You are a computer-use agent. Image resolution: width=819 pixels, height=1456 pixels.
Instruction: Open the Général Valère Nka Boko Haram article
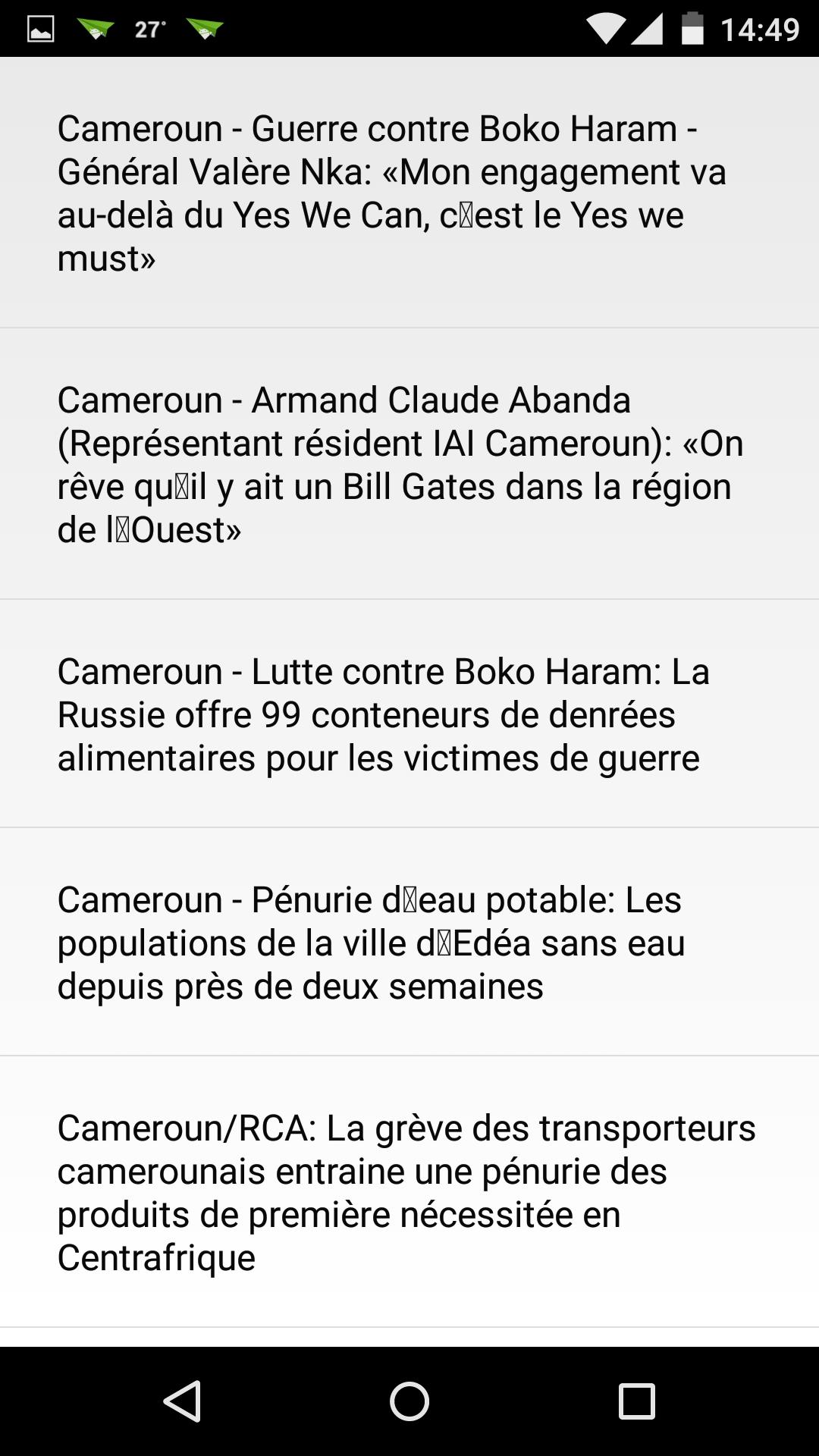[x=409, y=193]
